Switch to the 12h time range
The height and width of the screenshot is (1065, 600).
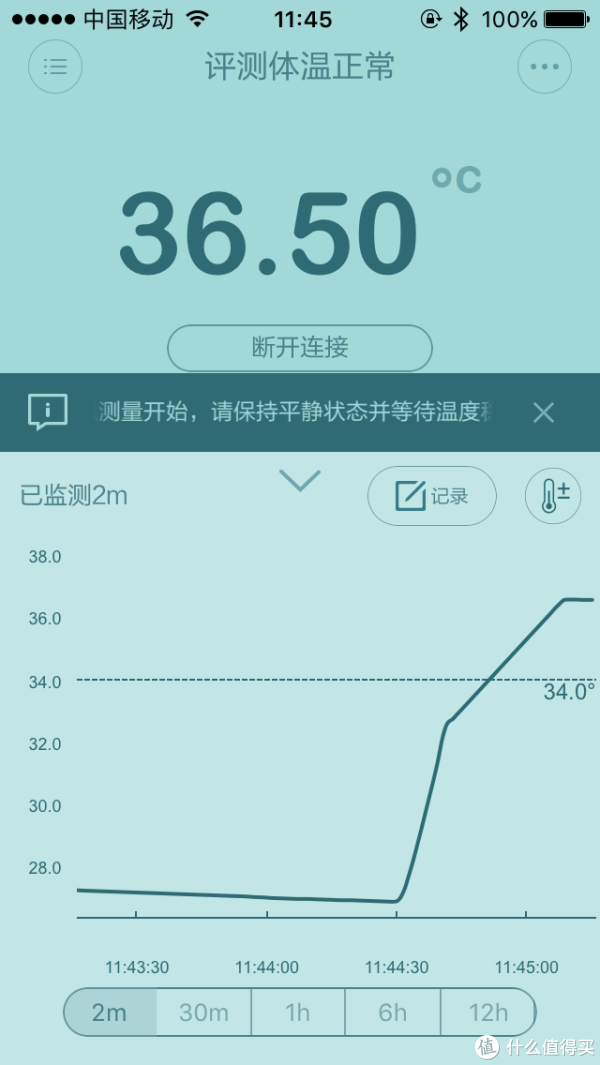point(488,1013)
